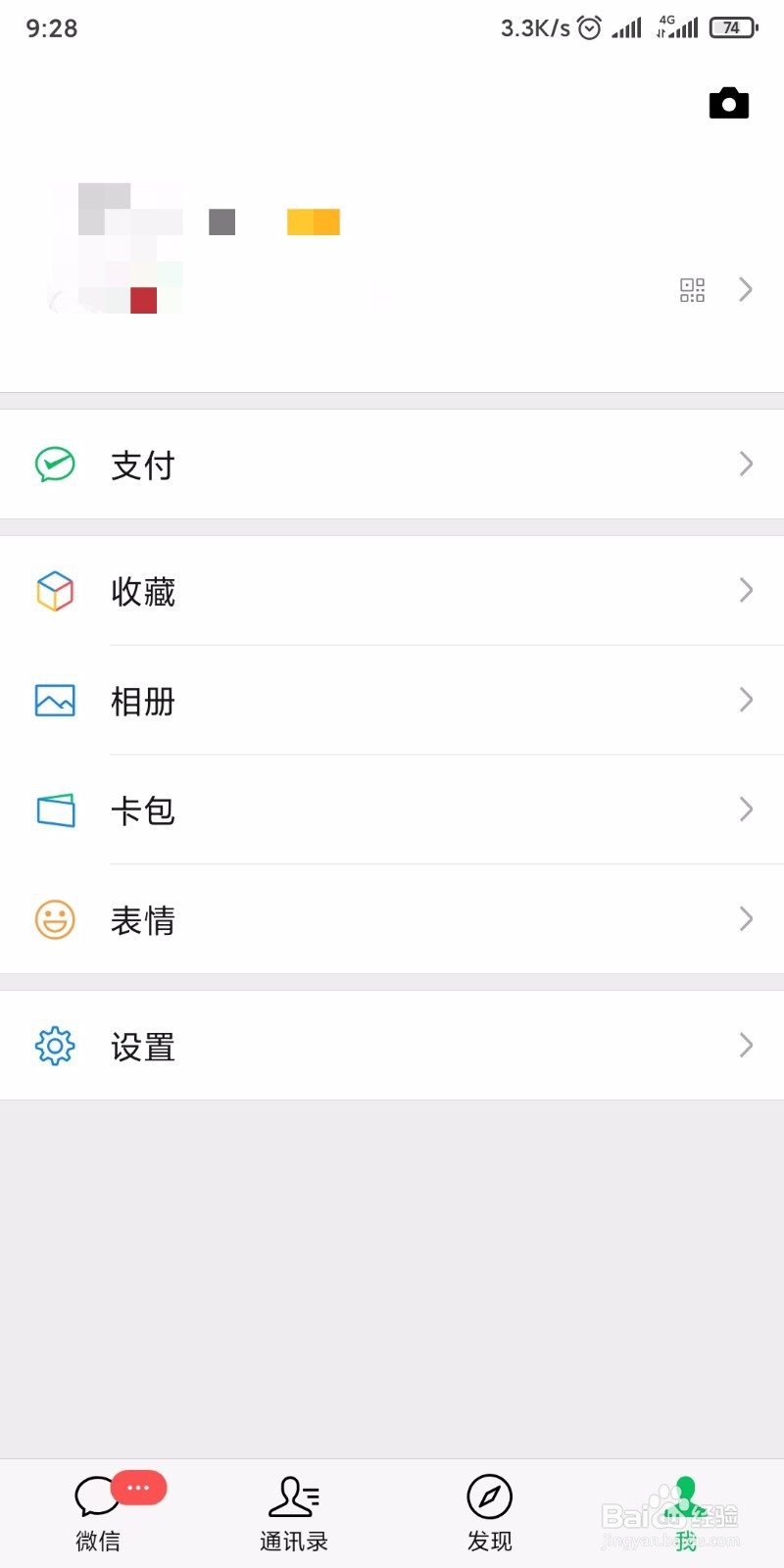Expand the 设置 row chevron
The image size is (784, 1568).
point(746,1045)
